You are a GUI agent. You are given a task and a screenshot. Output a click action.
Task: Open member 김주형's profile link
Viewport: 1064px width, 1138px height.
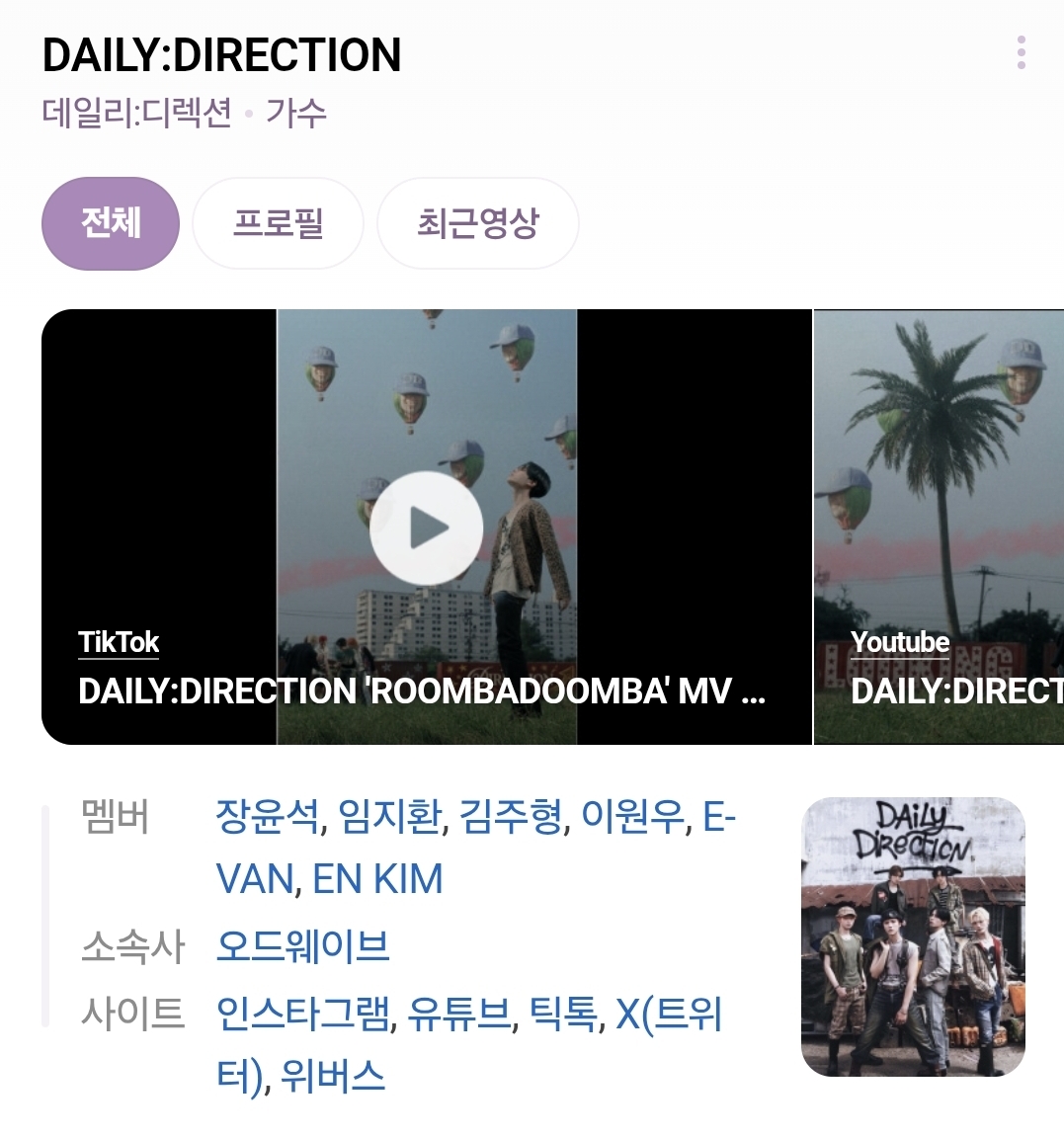click(511, 817)
